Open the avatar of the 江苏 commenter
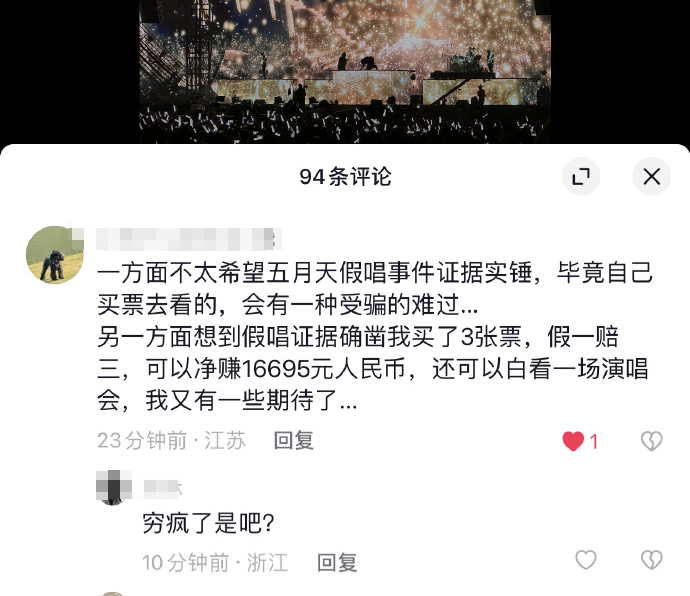Image resolution: width=690 pixels, height=596 pixels. tap(54, 254)
